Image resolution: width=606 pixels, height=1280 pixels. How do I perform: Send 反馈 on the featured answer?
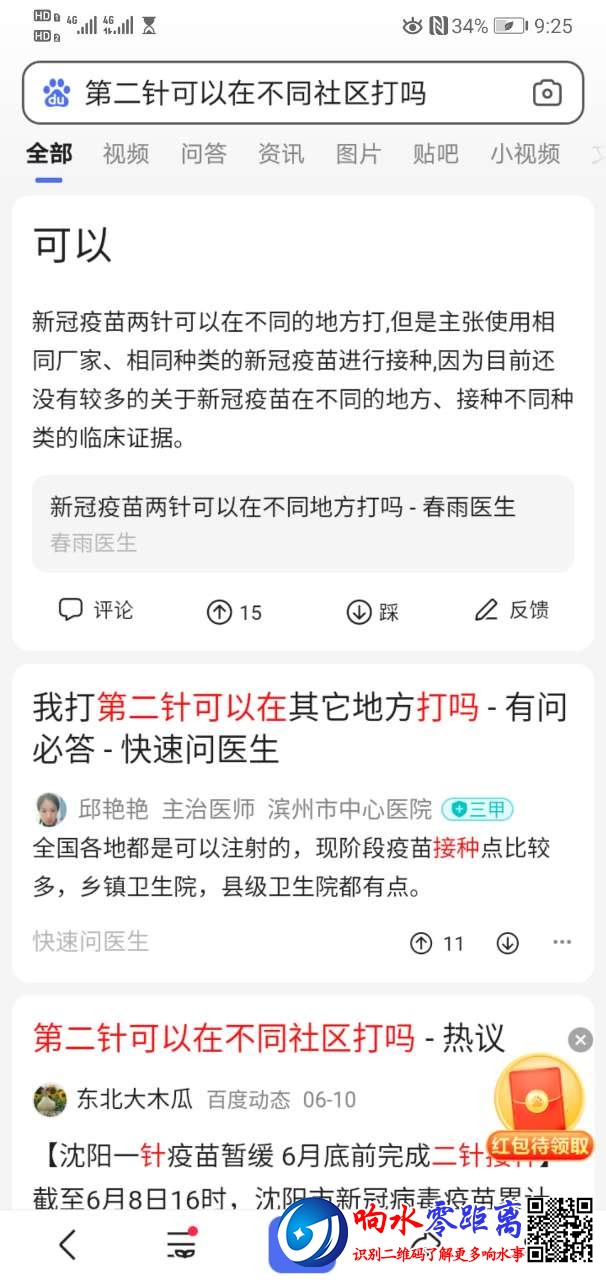pyautogui.click(x=512, y=610)
